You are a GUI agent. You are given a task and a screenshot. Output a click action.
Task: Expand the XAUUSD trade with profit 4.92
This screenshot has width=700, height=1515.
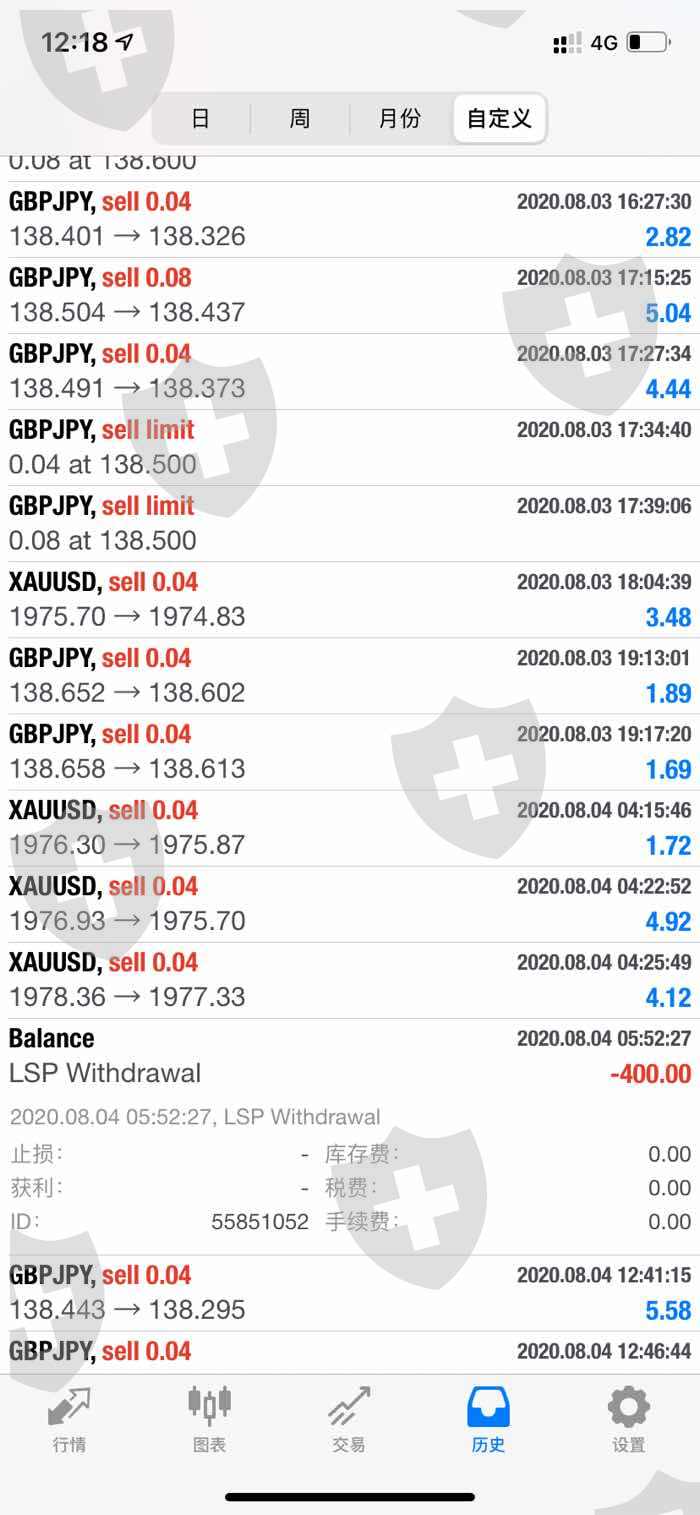[350, 904]
